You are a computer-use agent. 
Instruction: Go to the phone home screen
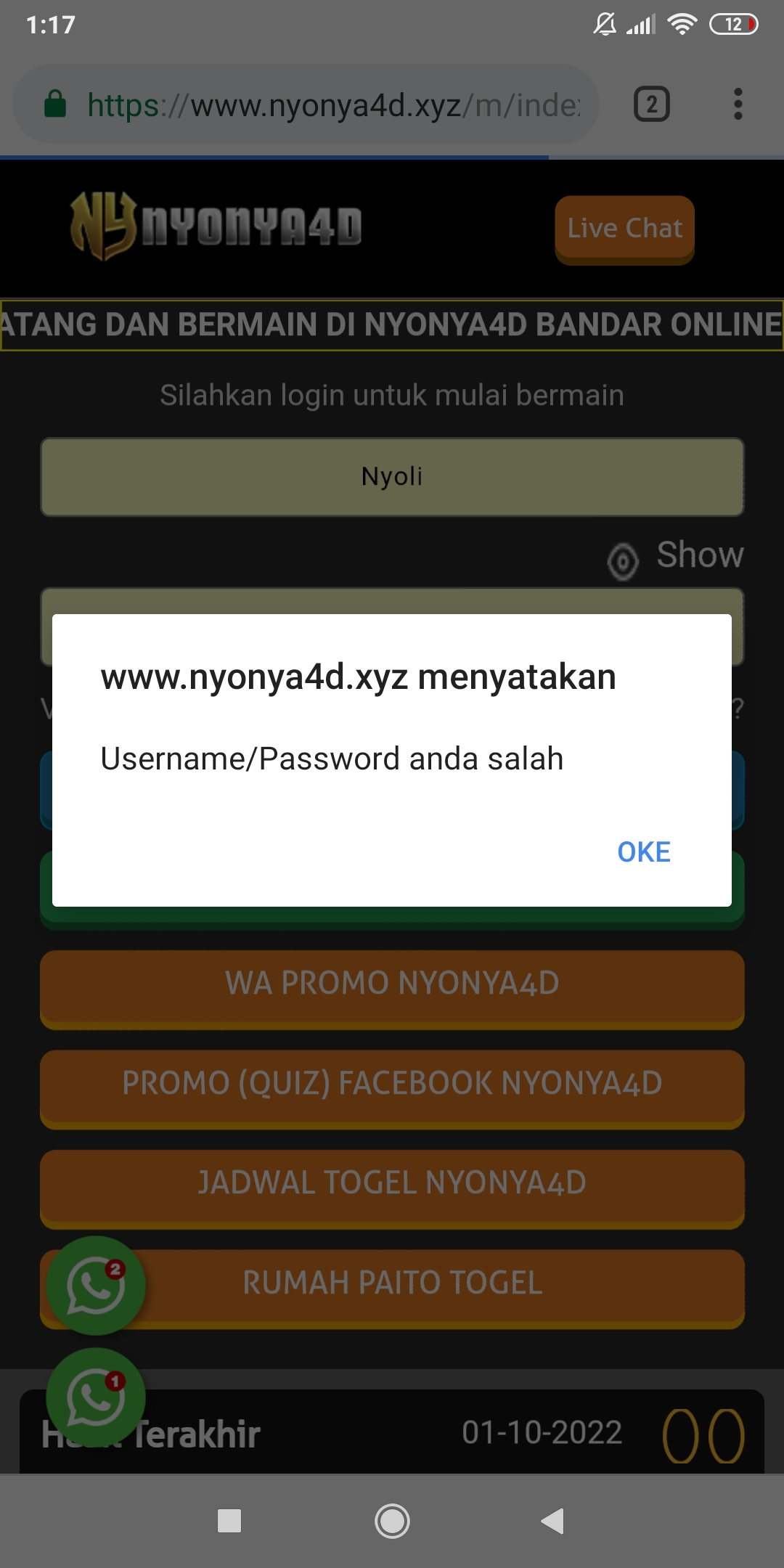tap(392, 1521)
